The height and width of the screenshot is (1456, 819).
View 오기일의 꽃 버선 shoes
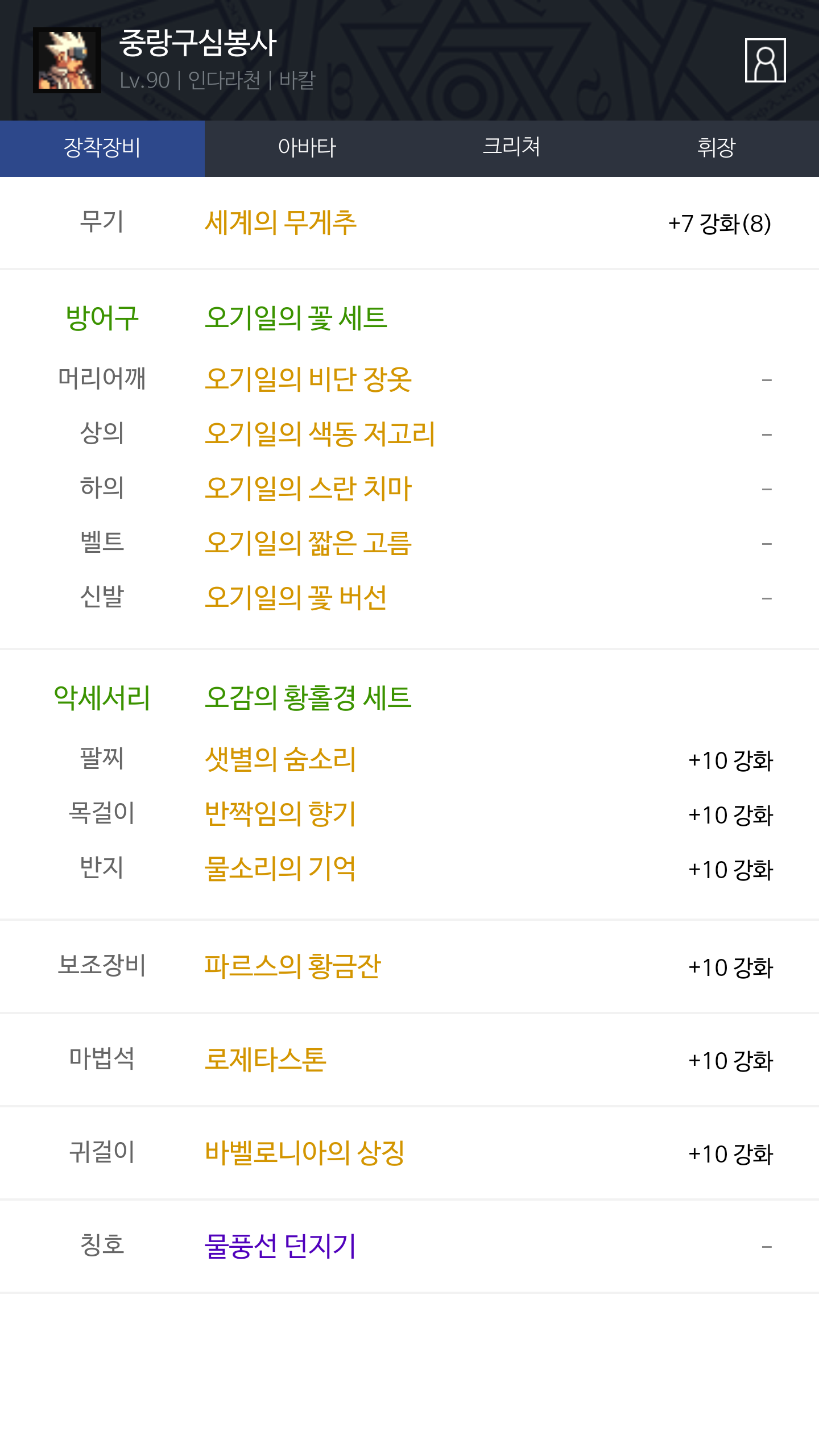(x=296, y=598)
